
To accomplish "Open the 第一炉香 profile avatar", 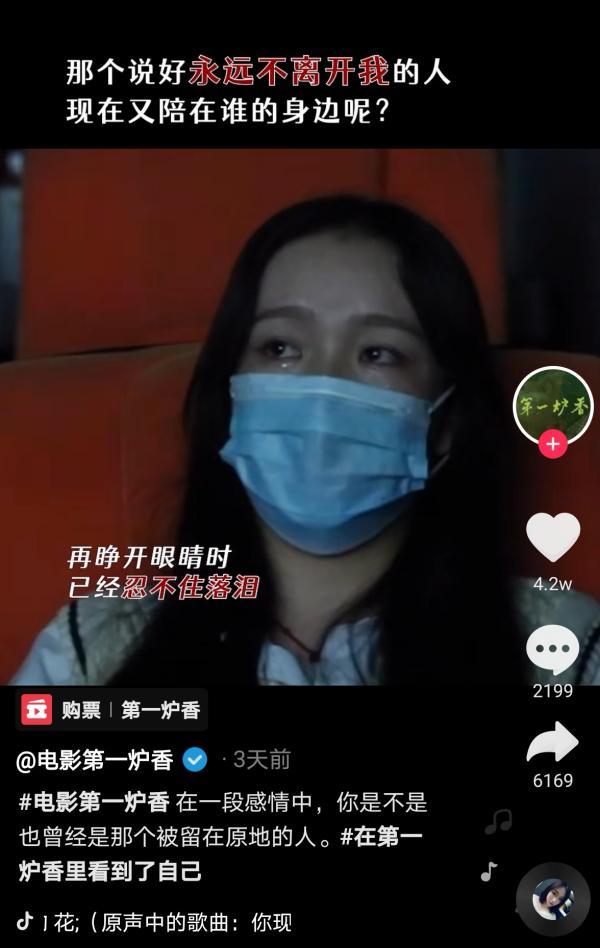I will click(x=552, y=404).
